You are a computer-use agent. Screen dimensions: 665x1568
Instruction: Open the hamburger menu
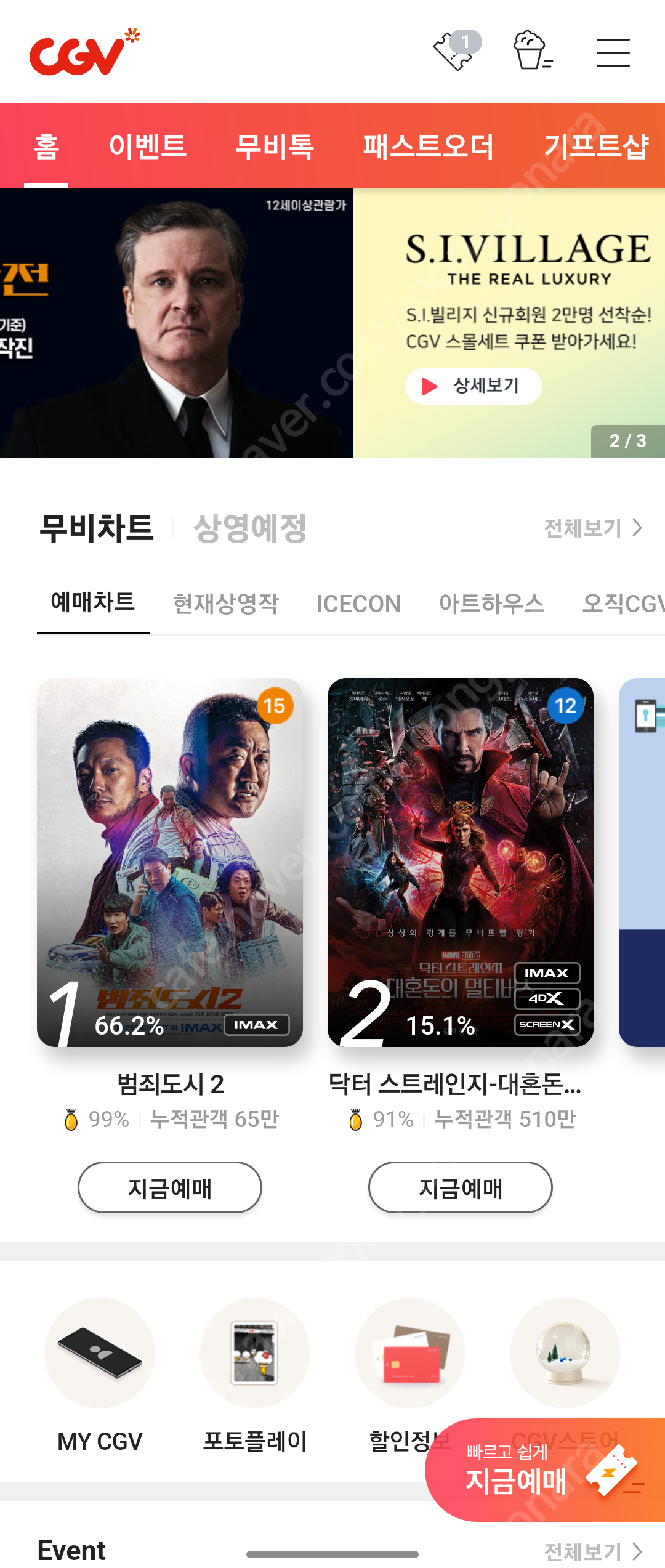[x=612, y=52]
